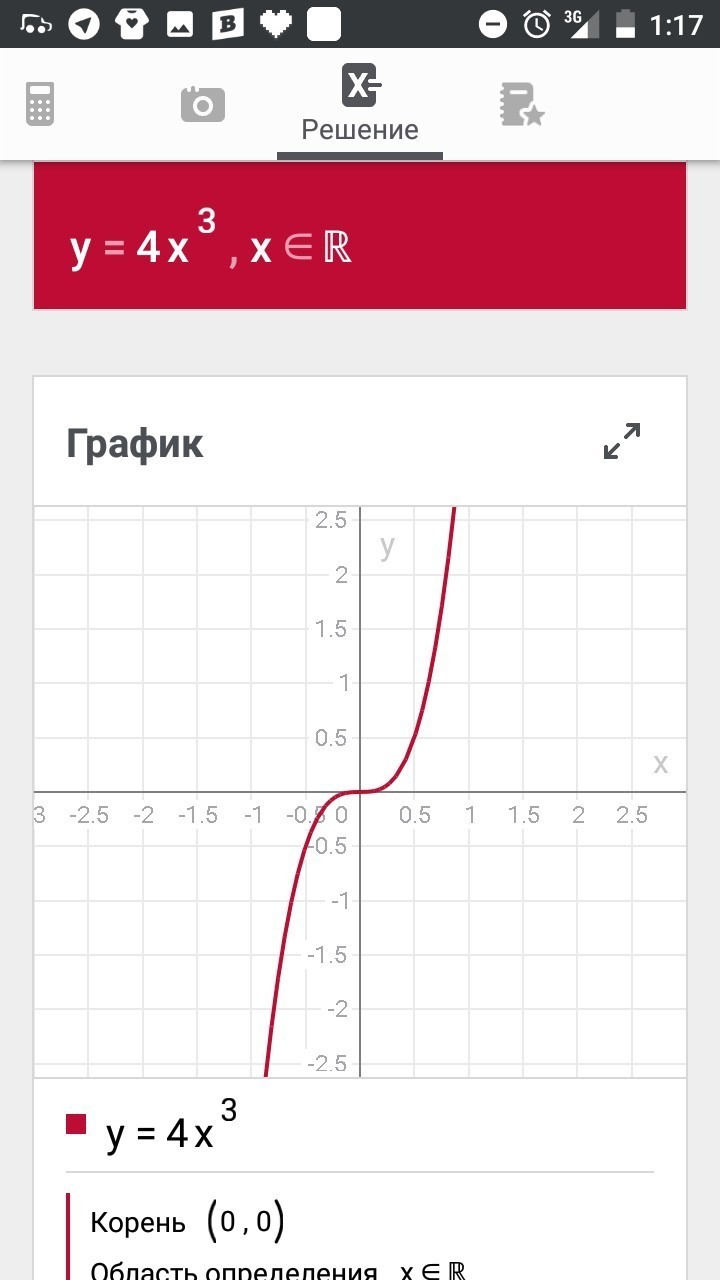
Task: Open the bookmarks notebook tab
Action: [521, 104]
